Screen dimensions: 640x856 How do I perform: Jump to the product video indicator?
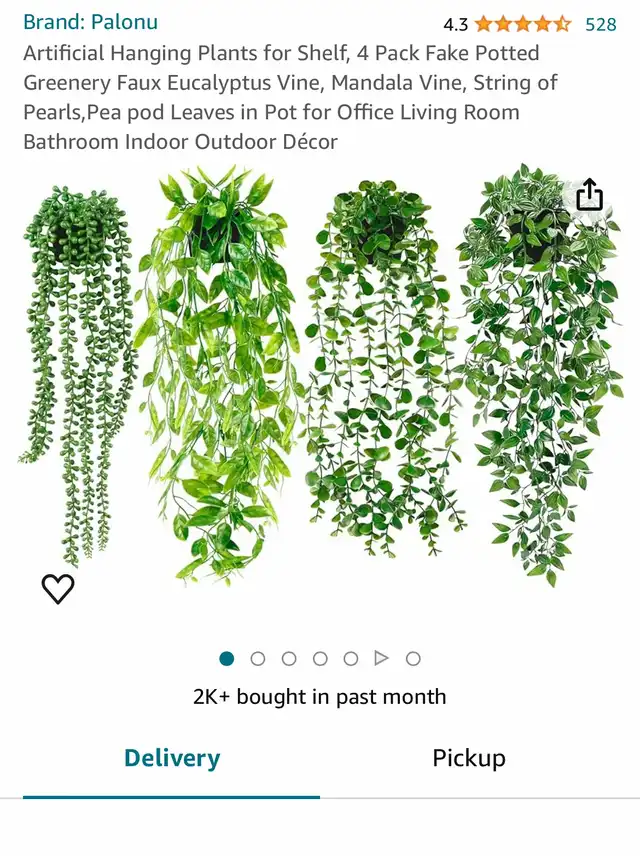click(x=381, y=658)
